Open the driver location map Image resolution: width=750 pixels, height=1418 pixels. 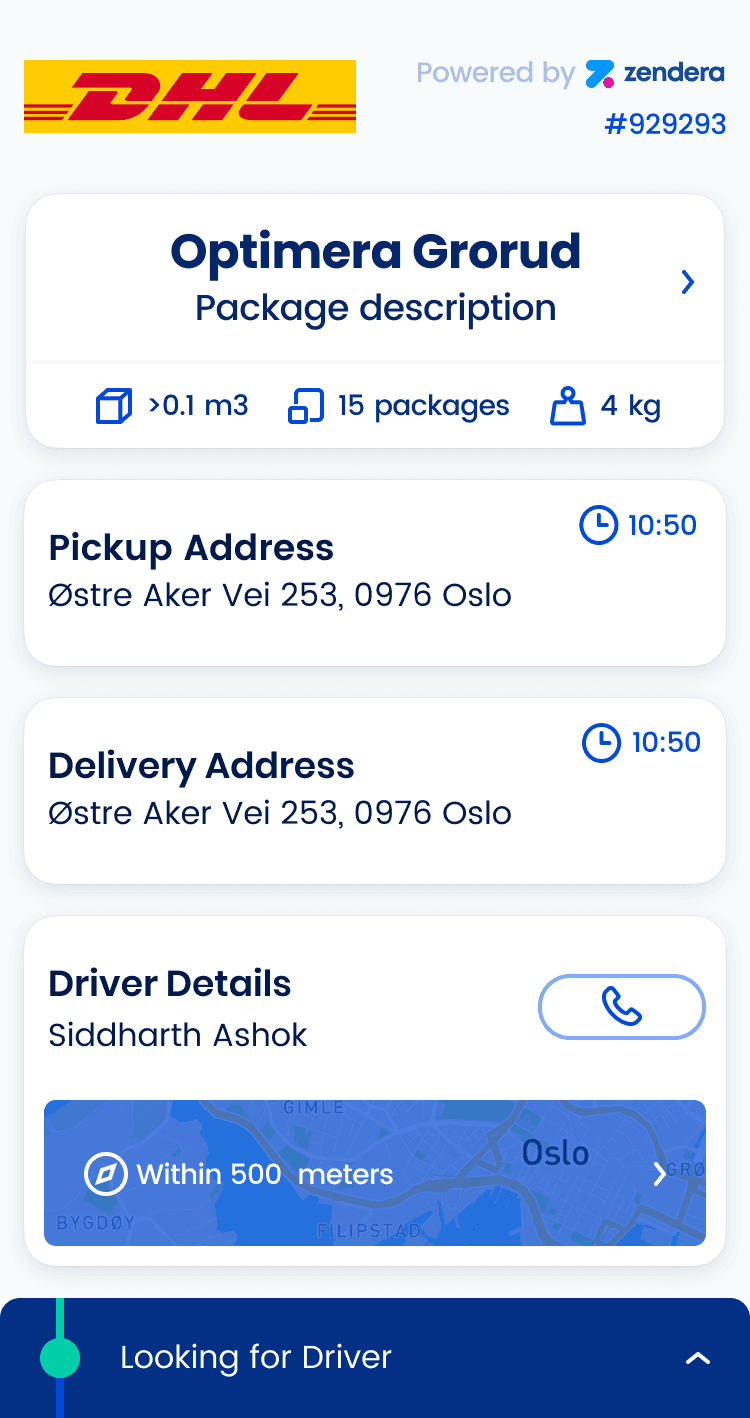coord(375,1173)
